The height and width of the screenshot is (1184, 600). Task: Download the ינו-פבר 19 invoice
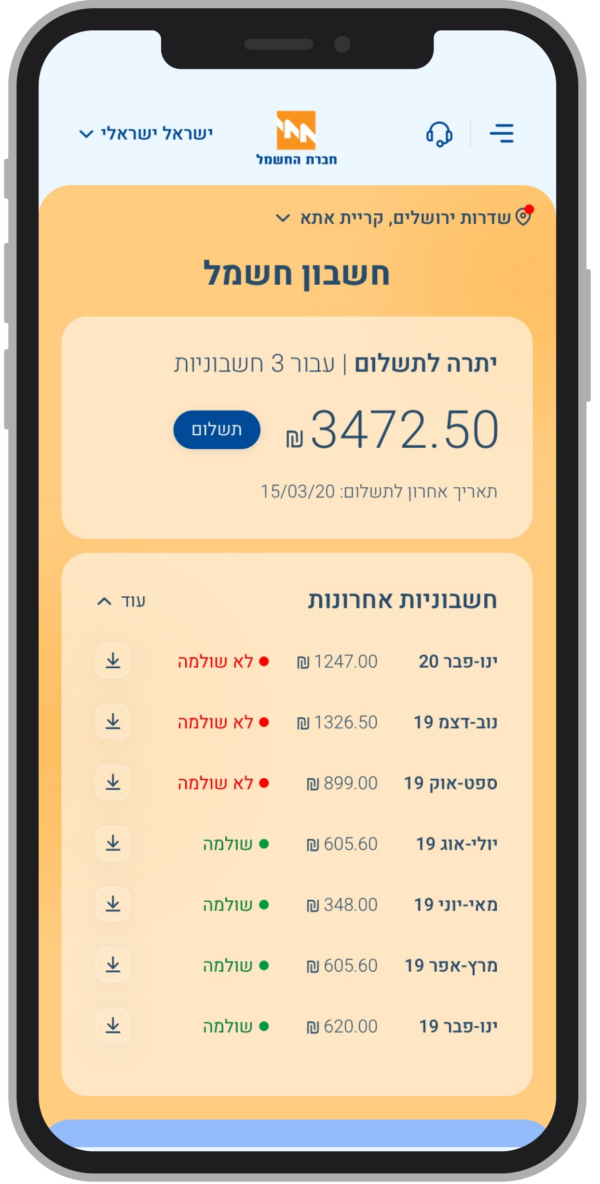(x=113, y=1026)
